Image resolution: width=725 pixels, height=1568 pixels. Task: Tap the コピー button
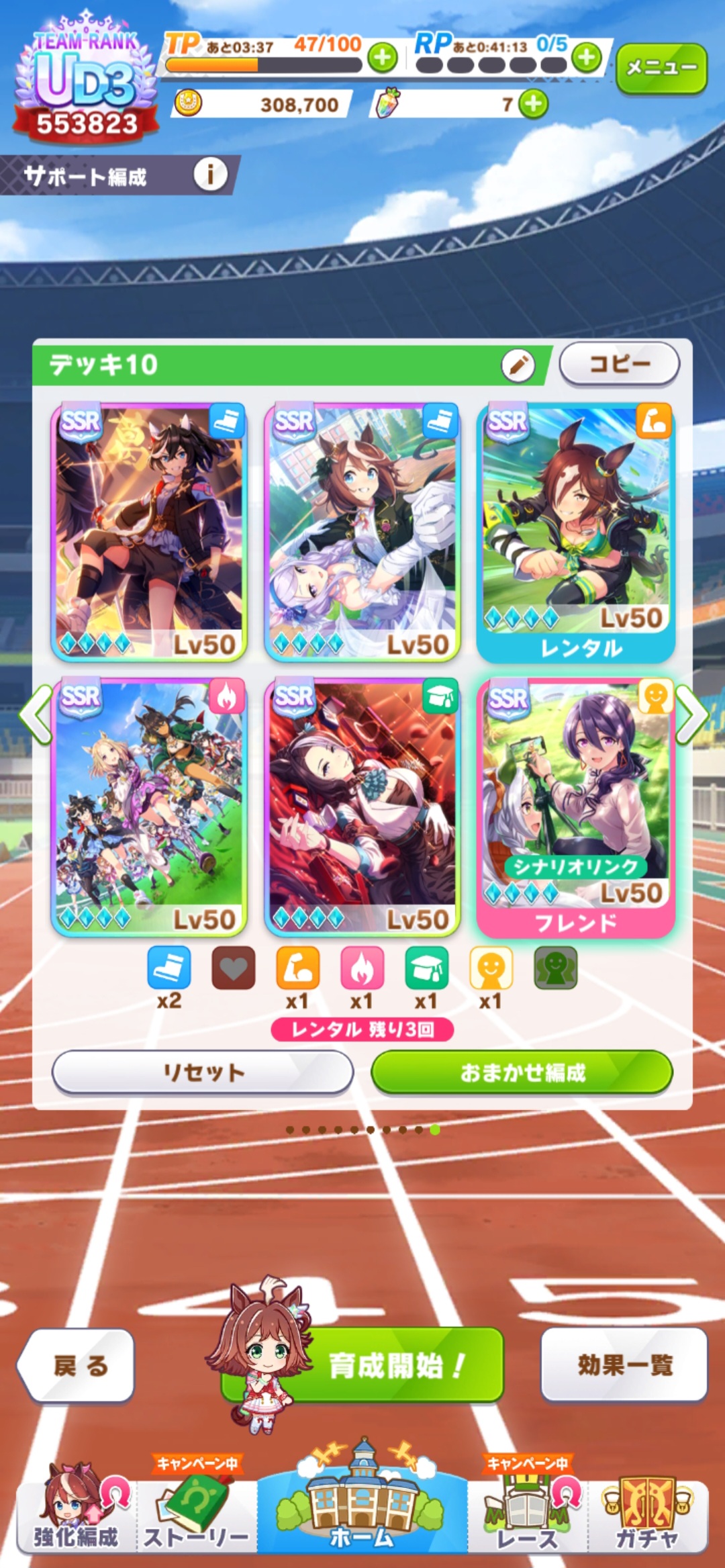point(619,364)
